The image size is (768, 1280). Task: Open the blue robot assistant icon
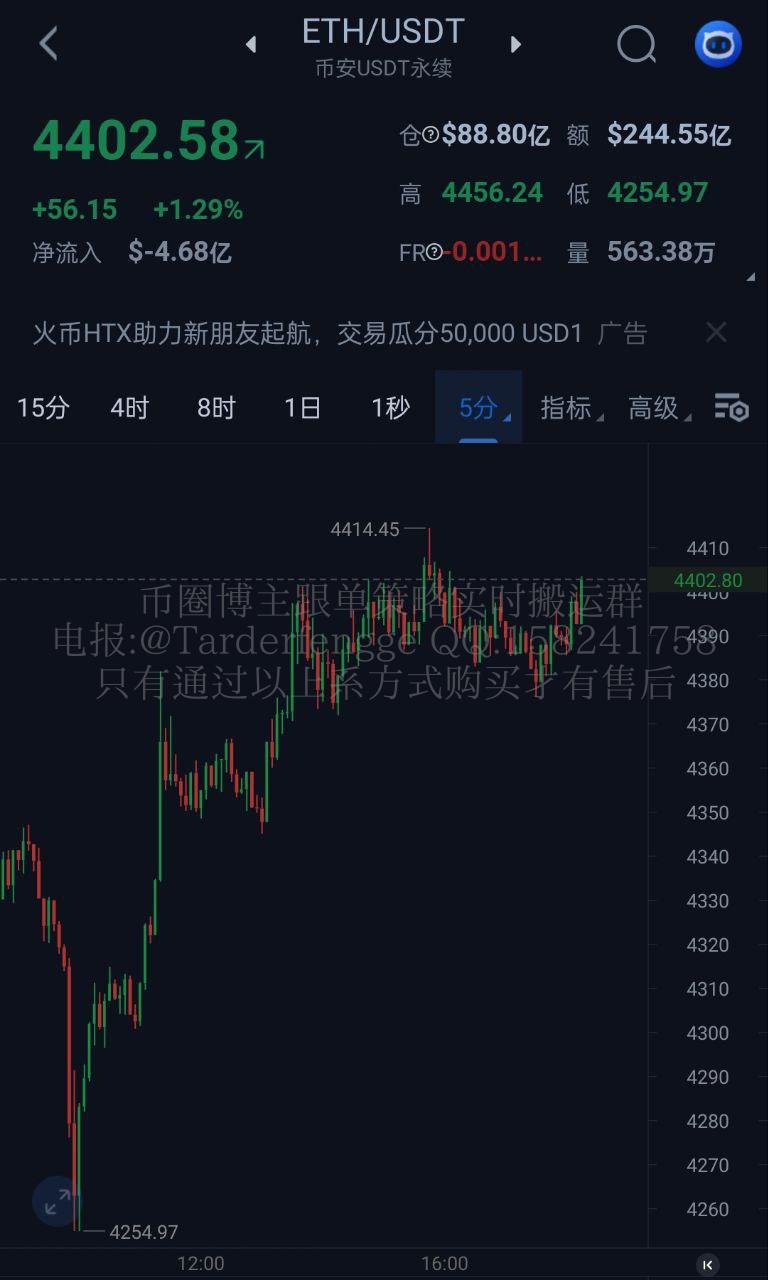(718, 44)
